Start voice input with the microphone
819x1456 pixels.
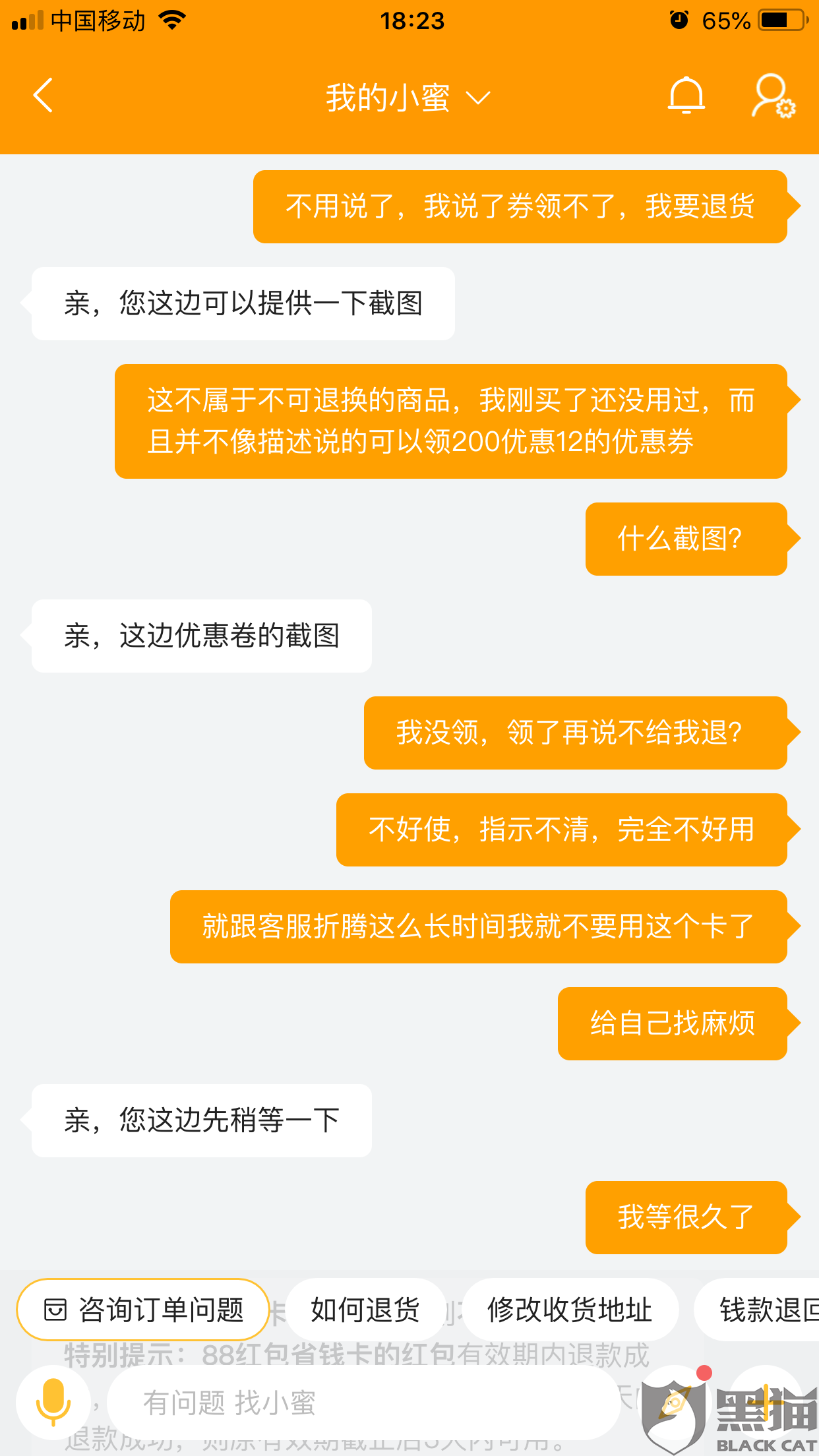(53, 1403)
